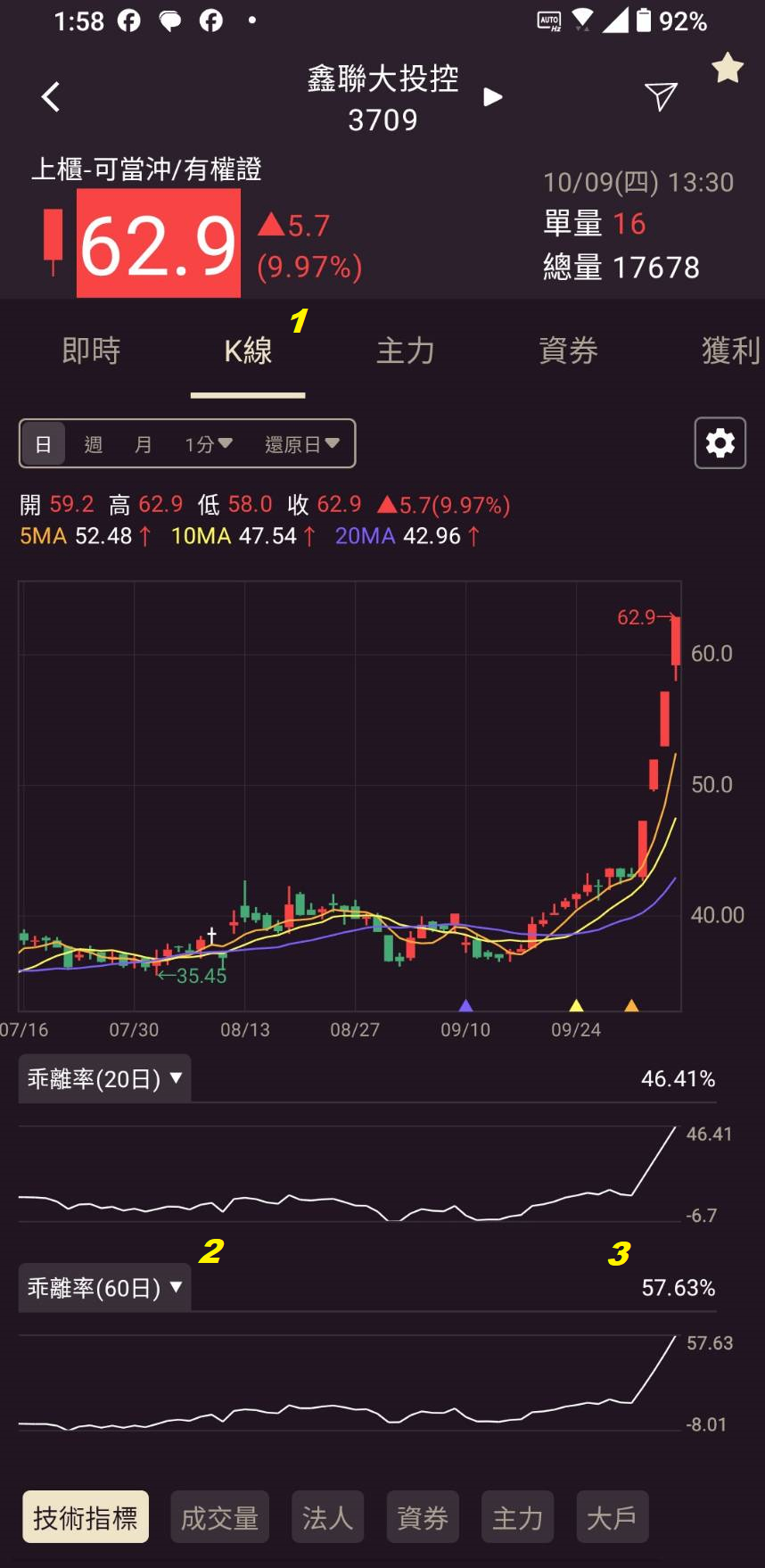
Task: Tap the 法人 chip
Action: [327, 1517]
